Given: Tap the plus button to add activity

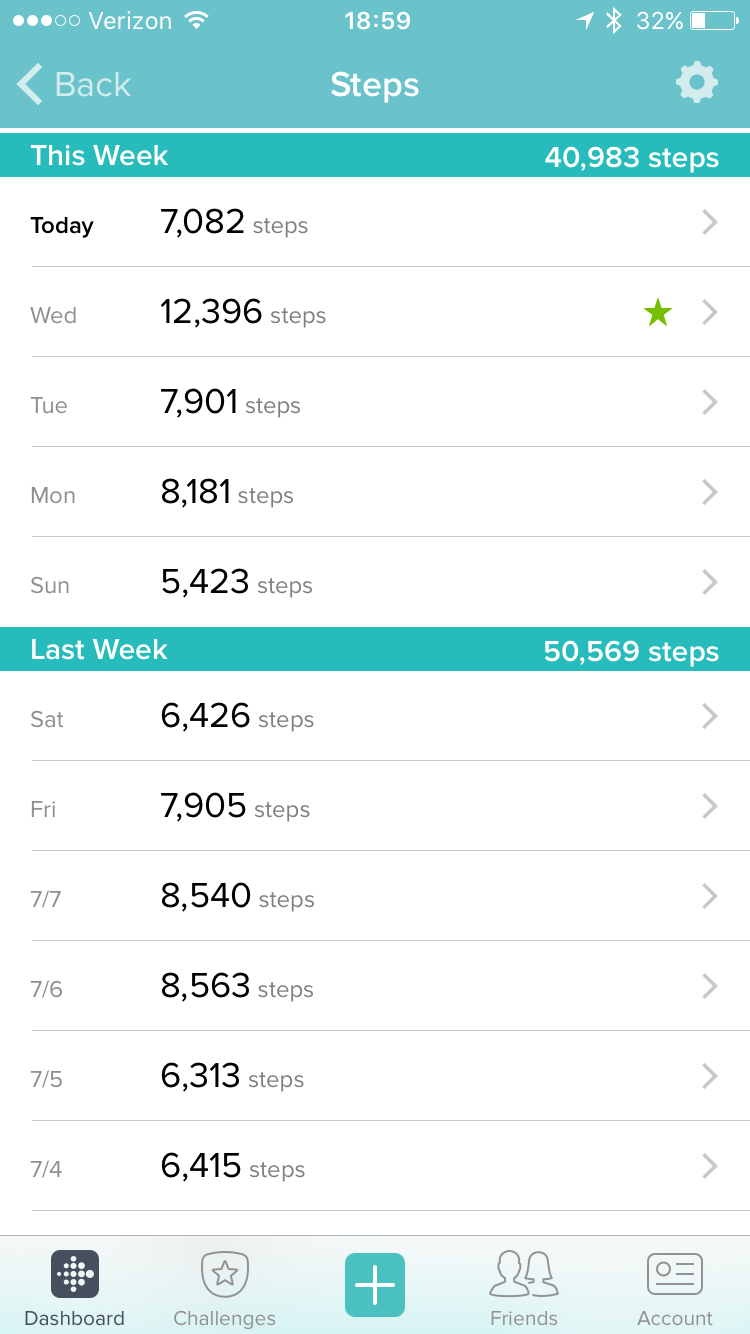Looking at the screenshot, I should pyautogui.click(x=375, y=1284).
